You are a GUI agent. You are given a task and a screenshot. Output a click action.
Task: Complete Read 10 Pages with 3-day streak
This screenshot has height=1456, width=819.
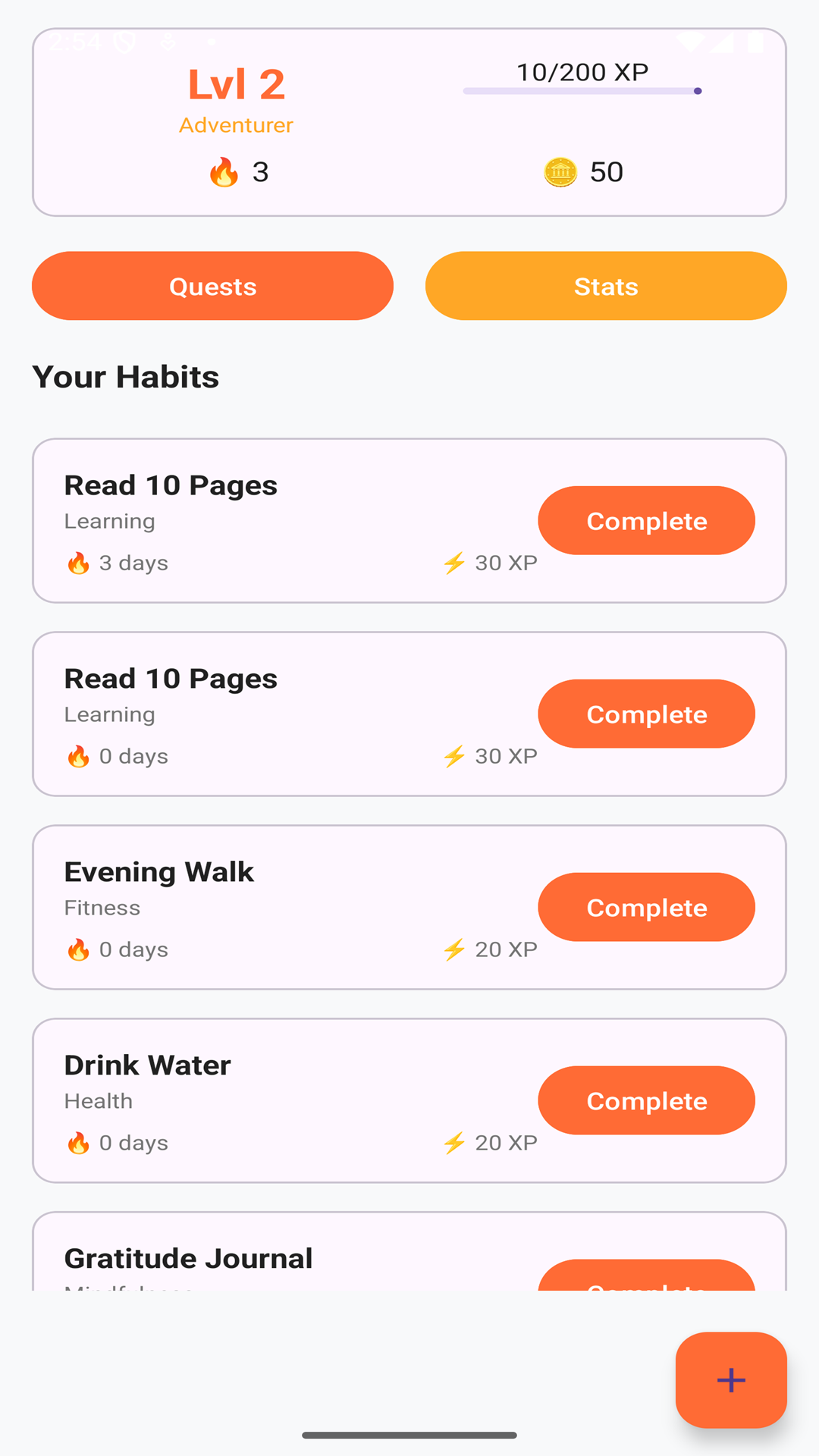646,521
